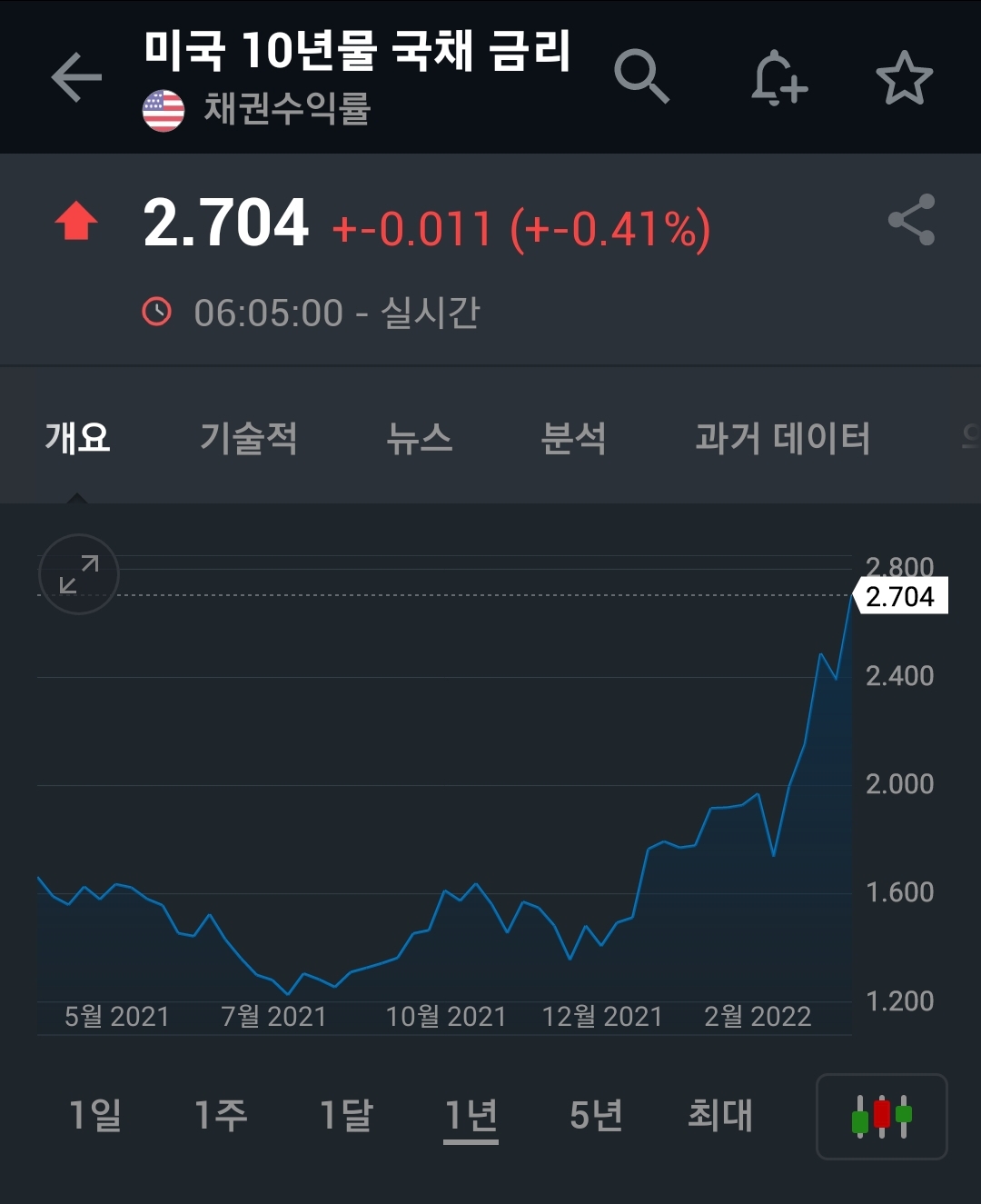Tap the back arrow to return
This screenshot has width=981, height=1204.
[x=77, y=77]
